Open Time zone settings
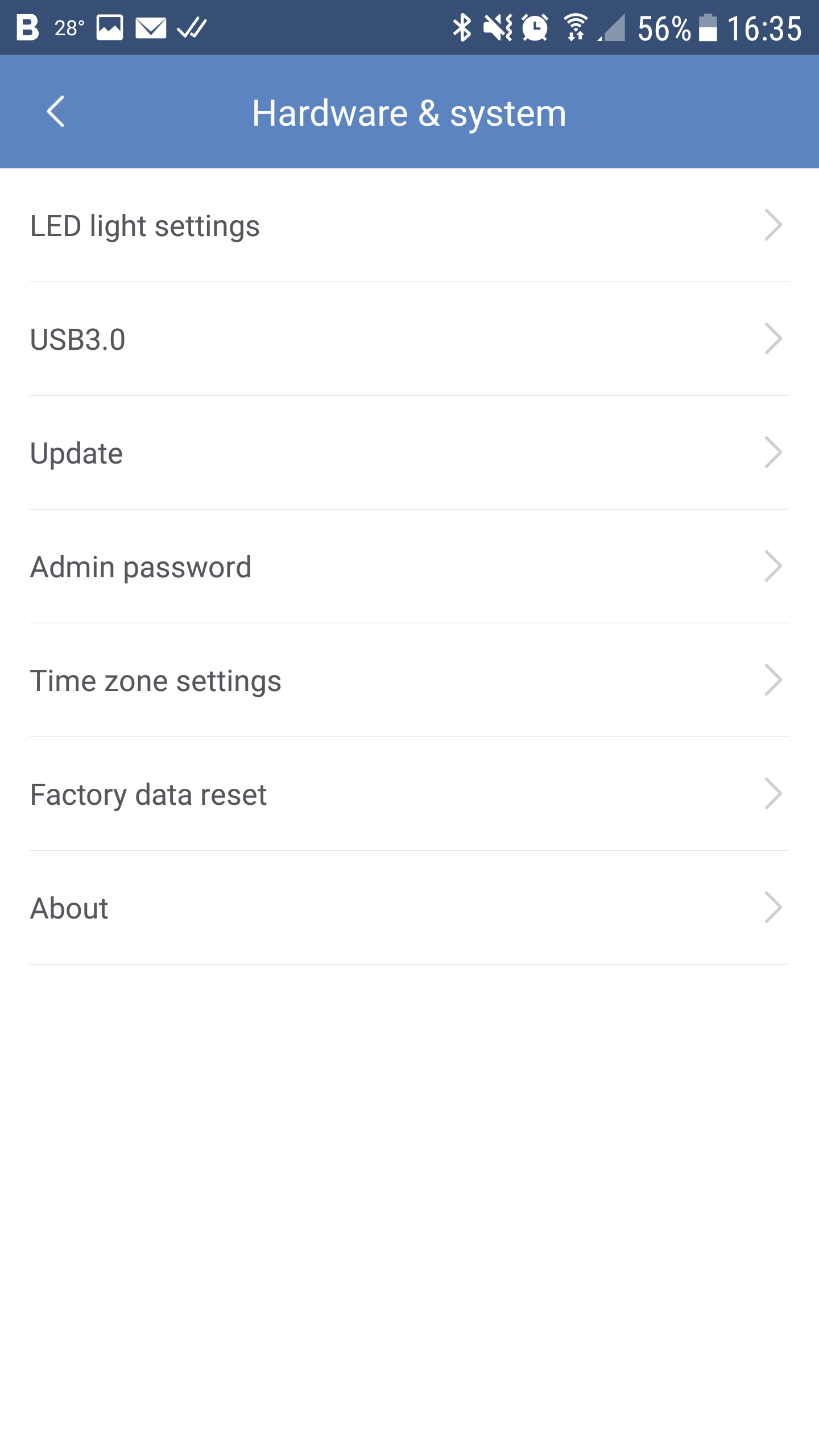The width and height of the screenshot is (819, 1456). (x=409, y=680)
